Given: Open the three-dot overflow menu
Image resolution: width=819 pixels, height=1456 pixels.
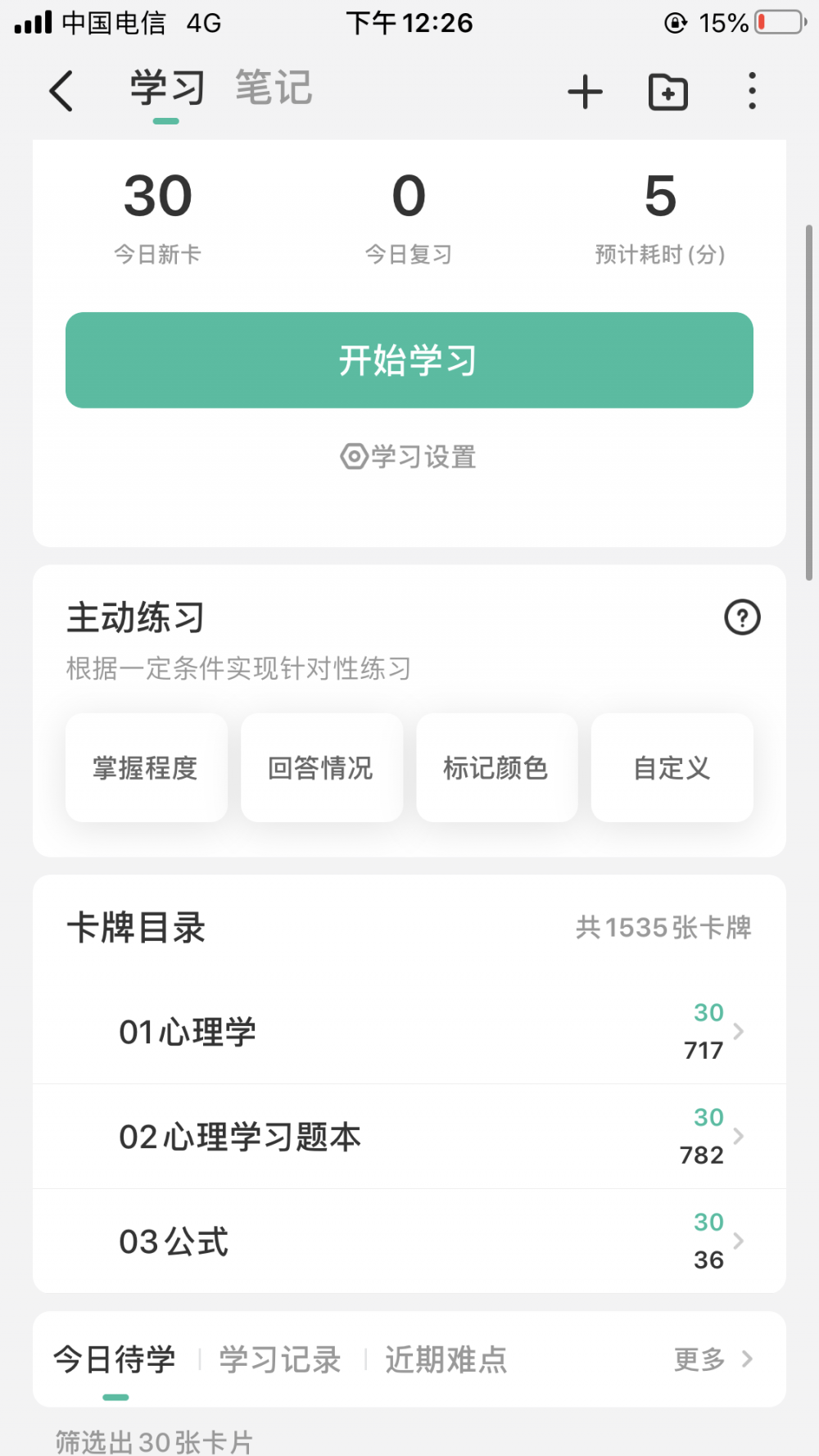Looking at the screenshot, I should (752, 91).
